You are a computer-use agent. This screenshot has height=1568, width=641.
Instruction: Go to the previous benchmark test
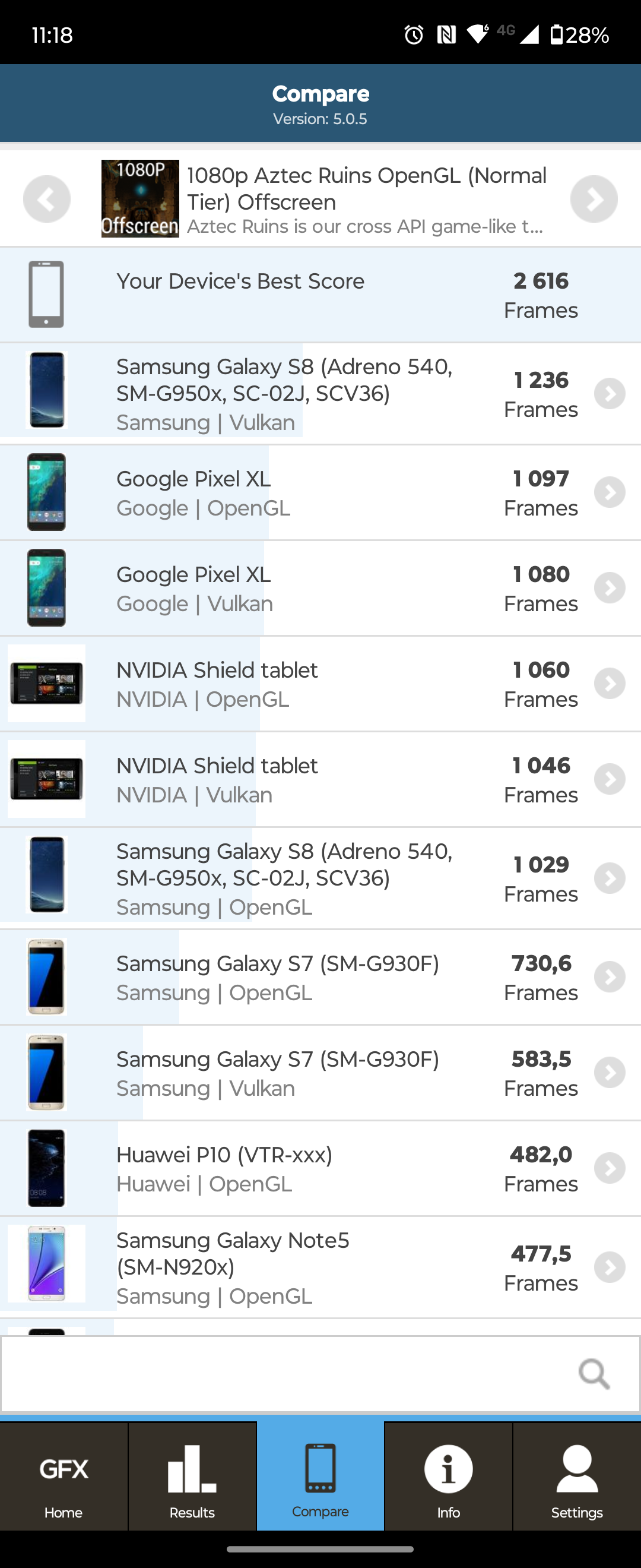47,199
